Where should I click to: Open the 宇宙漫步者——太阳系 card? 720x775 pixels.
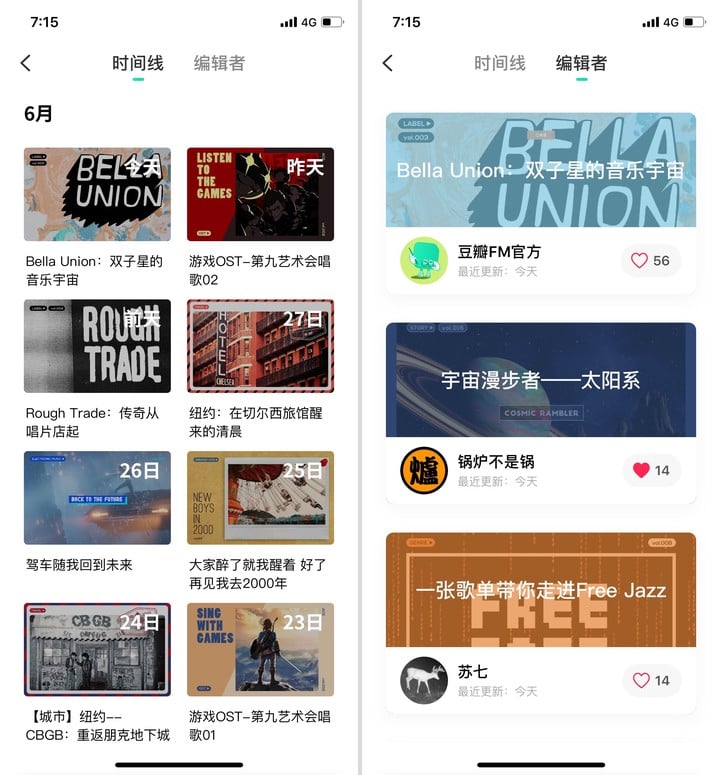coord(540,380)
